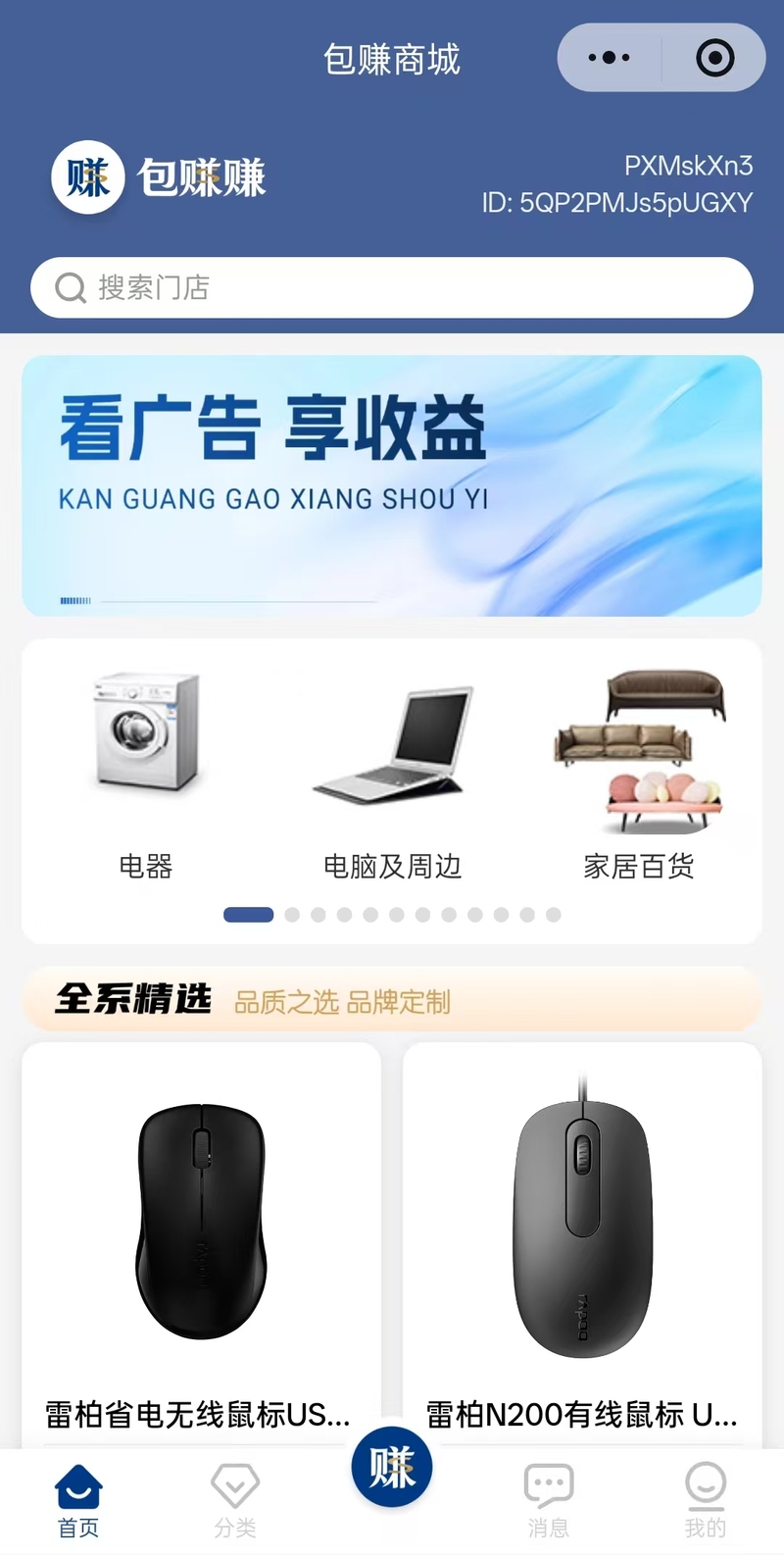This screenshot has height=1555, width=784.
Task: Open the 看广告 享收益 banner
Action: (392, 485)
